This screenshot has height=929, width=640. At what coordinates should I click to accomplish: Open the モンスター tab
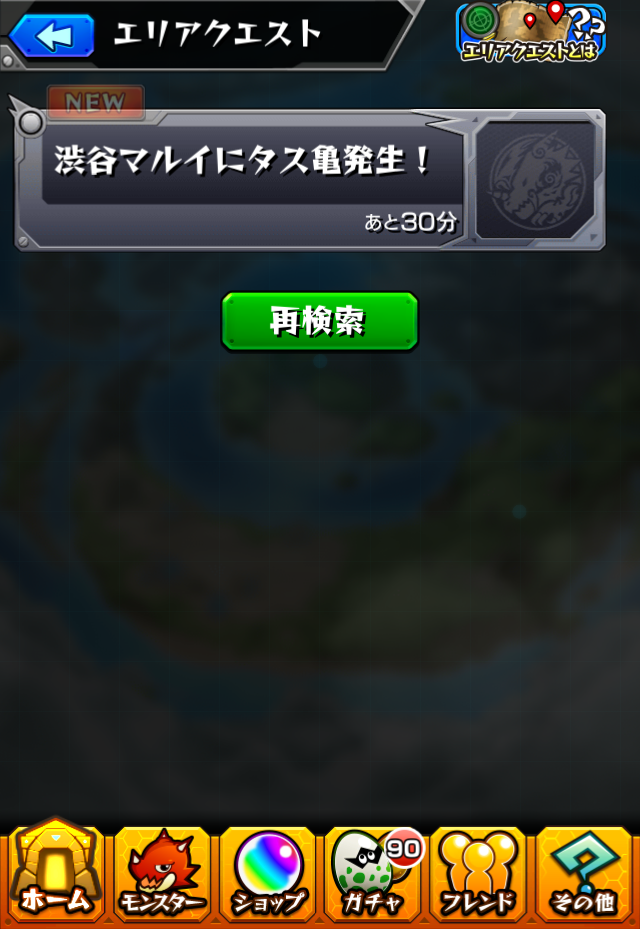pos(162,874)
